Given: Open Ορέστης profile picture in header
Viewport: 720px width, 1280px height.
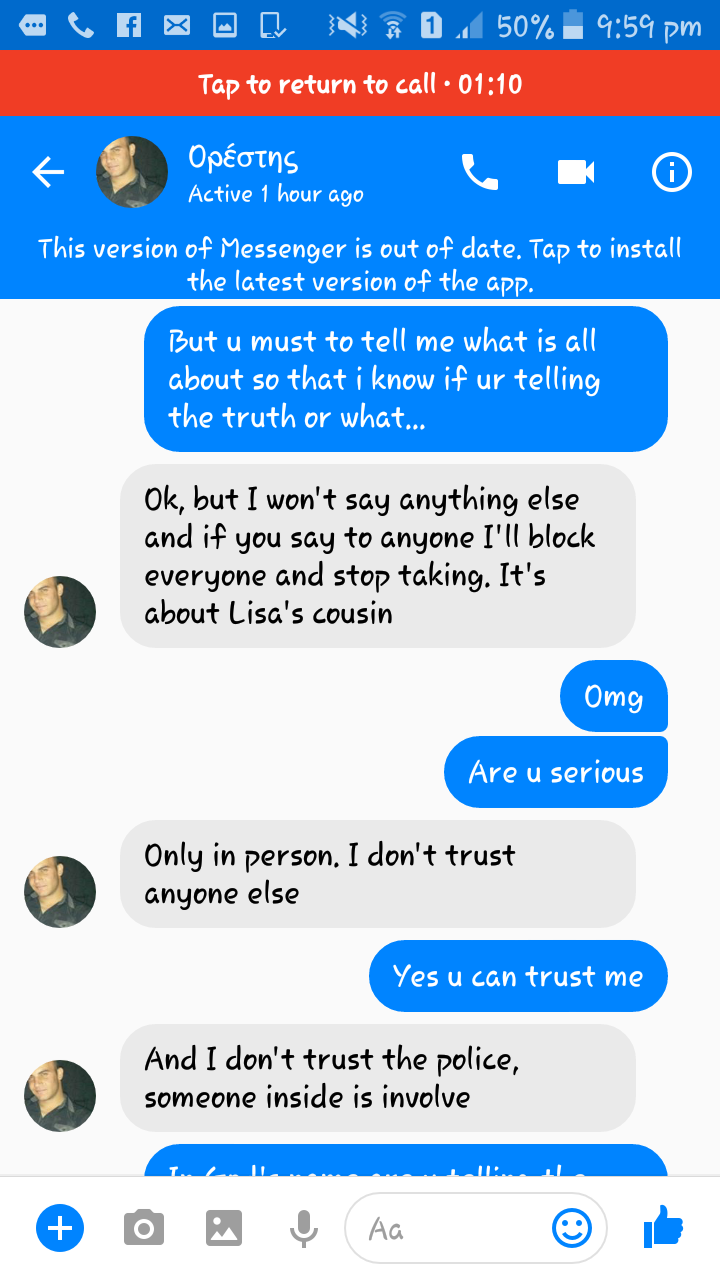Looking at the screenshot, I should point(132,172).
